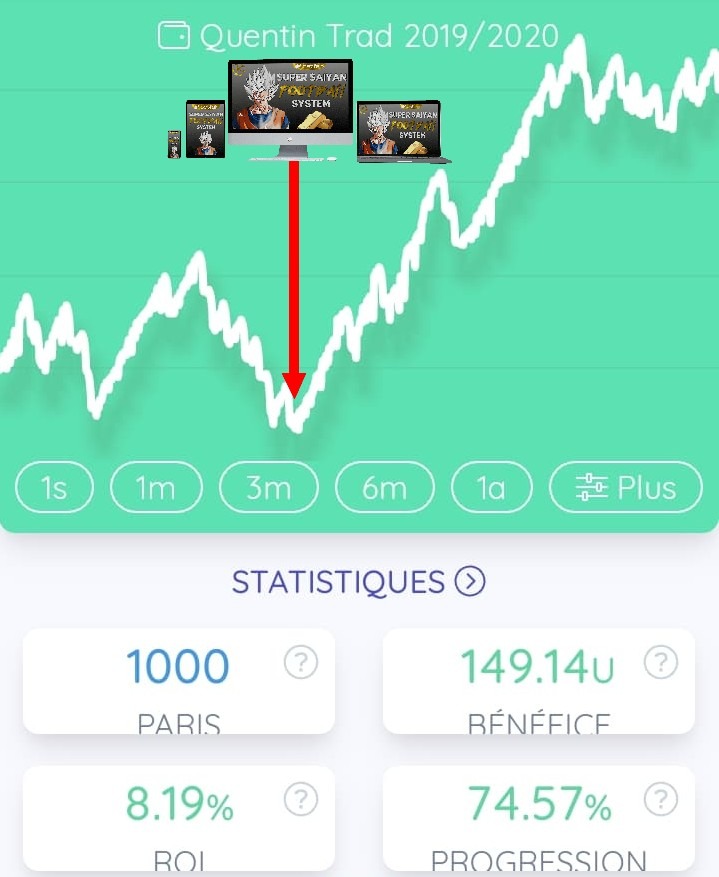Select the 1s time range chip
The width and height of the screenshot is (719, 877).
(54, 487)
